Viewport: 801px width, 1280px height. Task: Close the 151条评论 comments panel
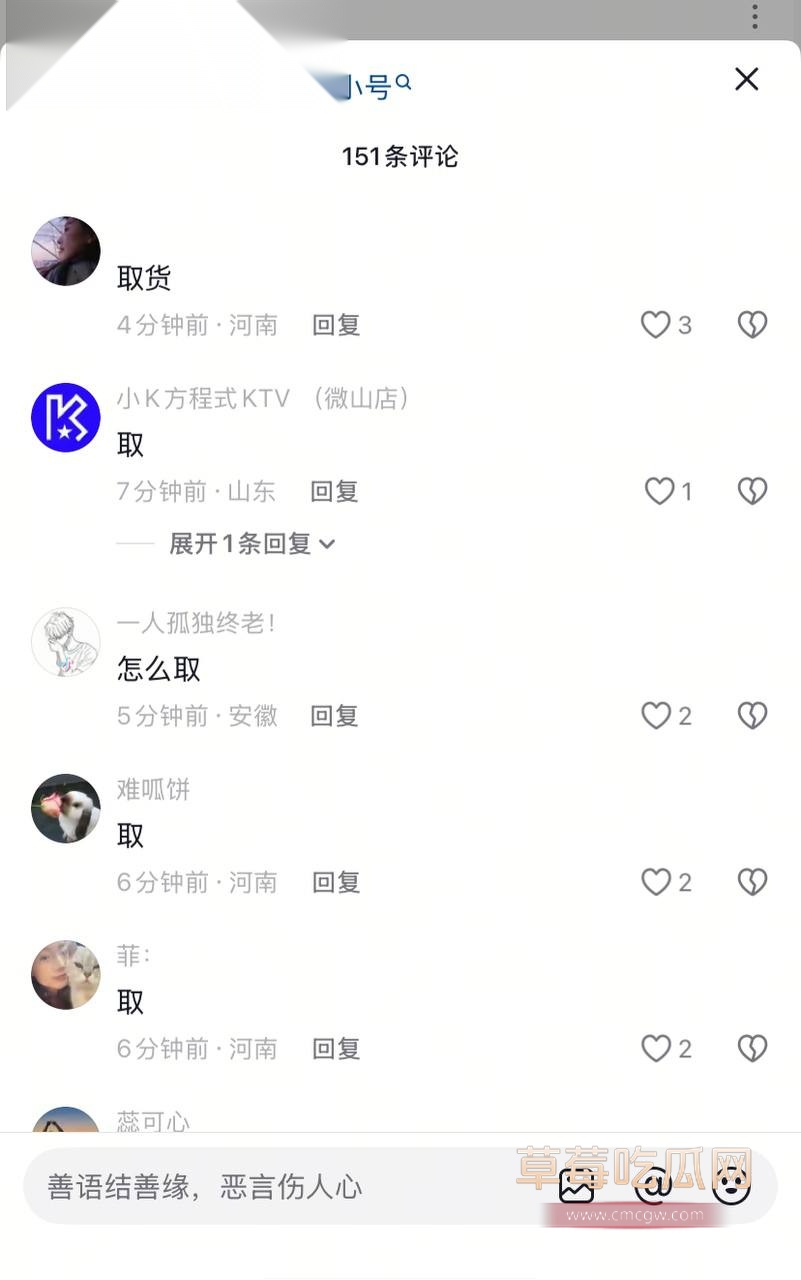[746, 79]
